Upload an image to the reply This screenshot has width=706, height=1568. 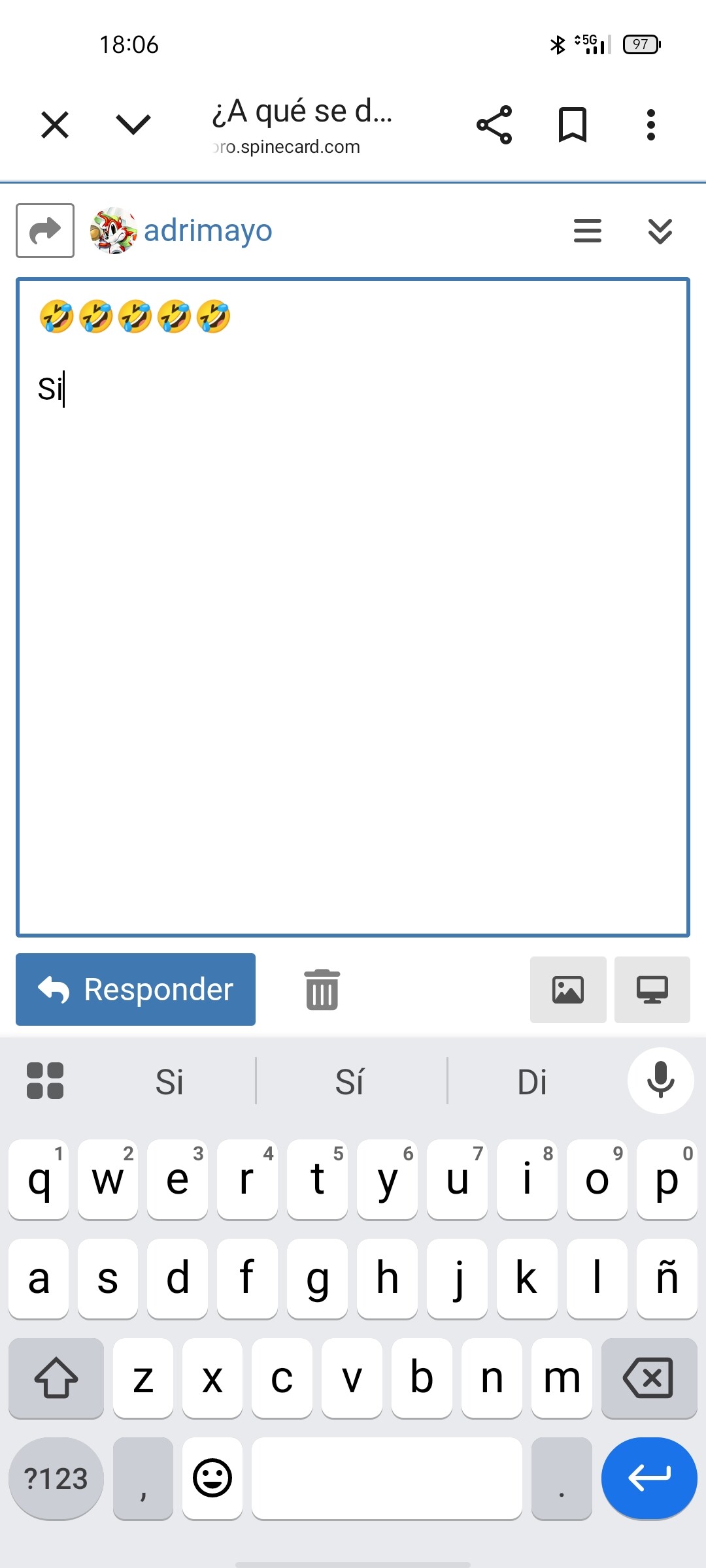tap(568, 989)
